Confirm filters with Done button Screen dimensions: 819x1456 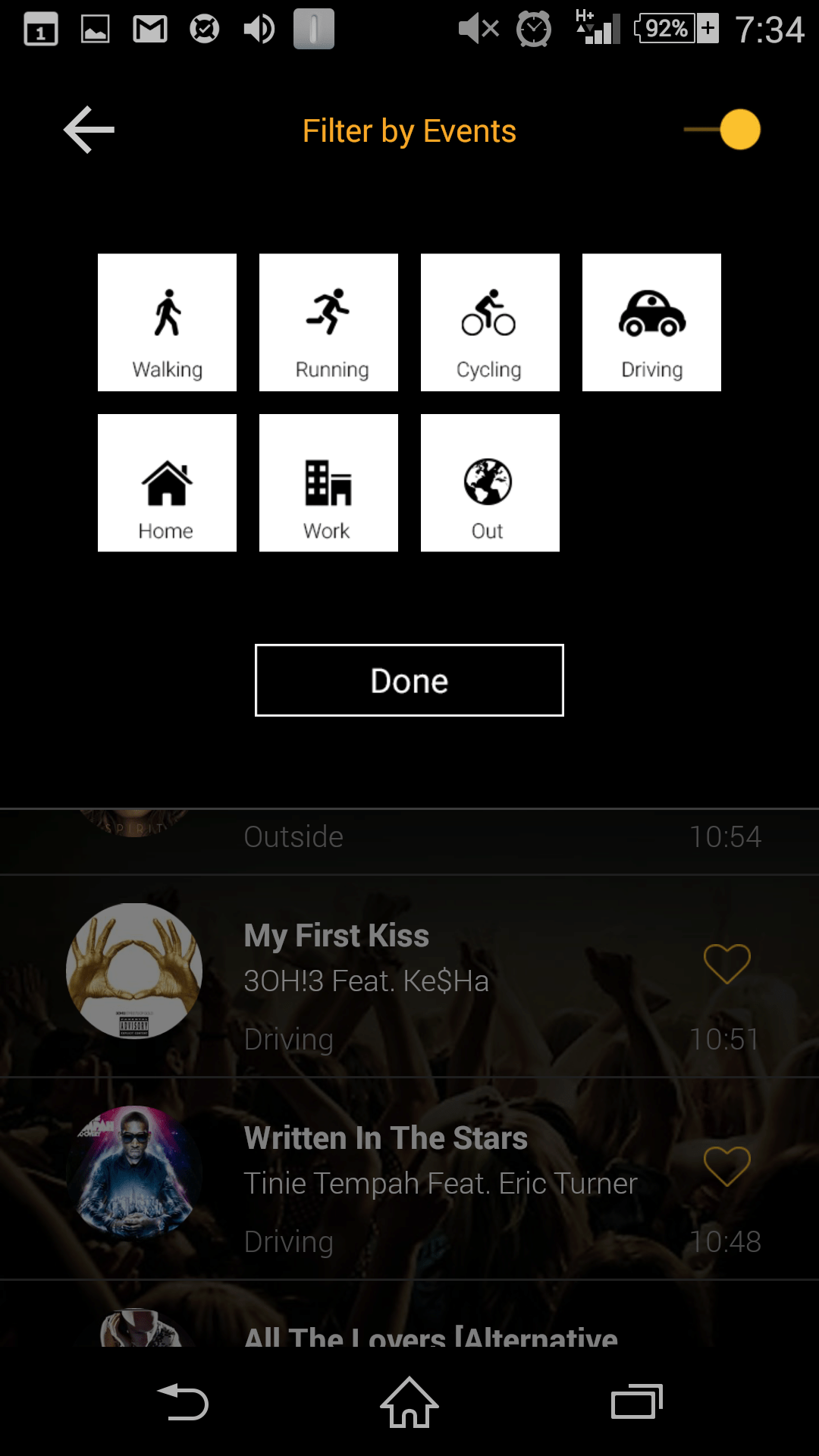pos(409,680)
